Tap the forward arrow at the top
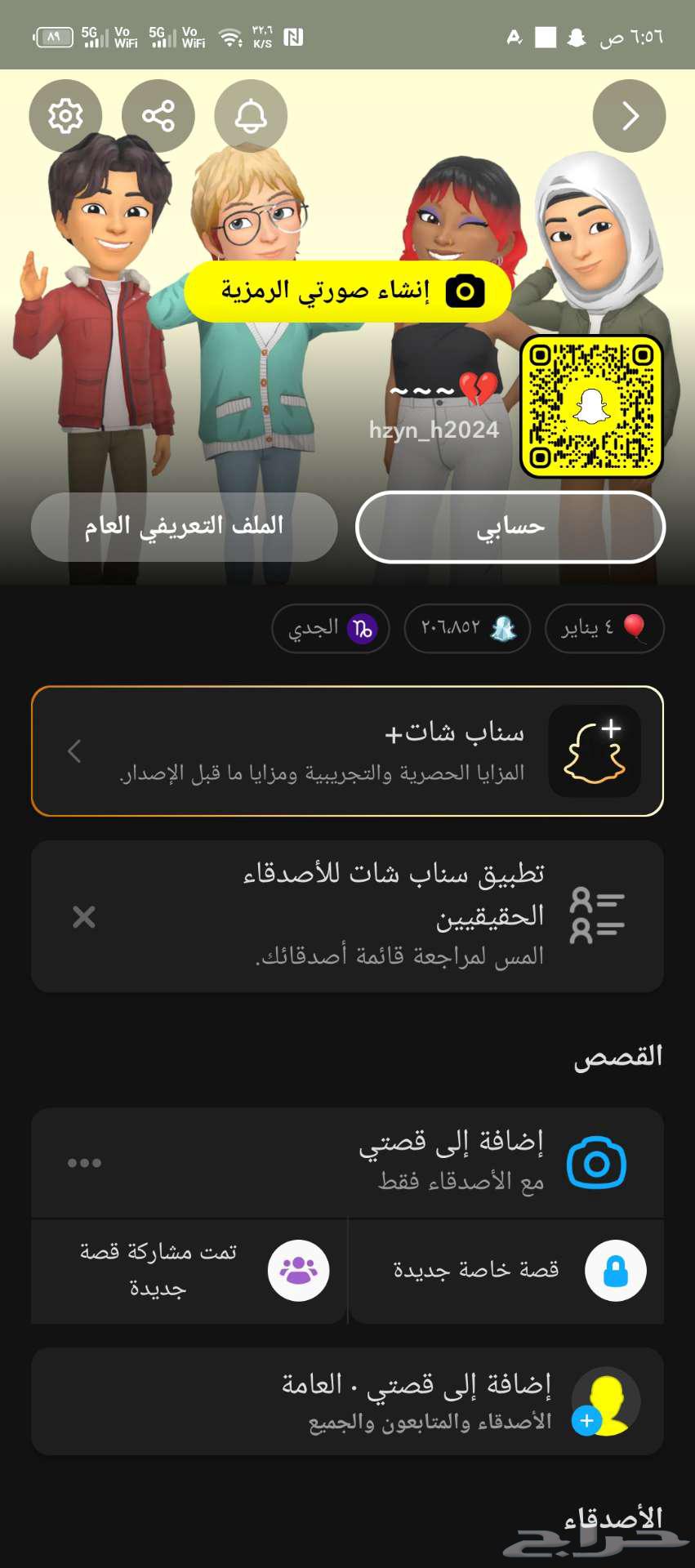The width and height of the screenshot is (695, 1568). click(x=629, y=116)
